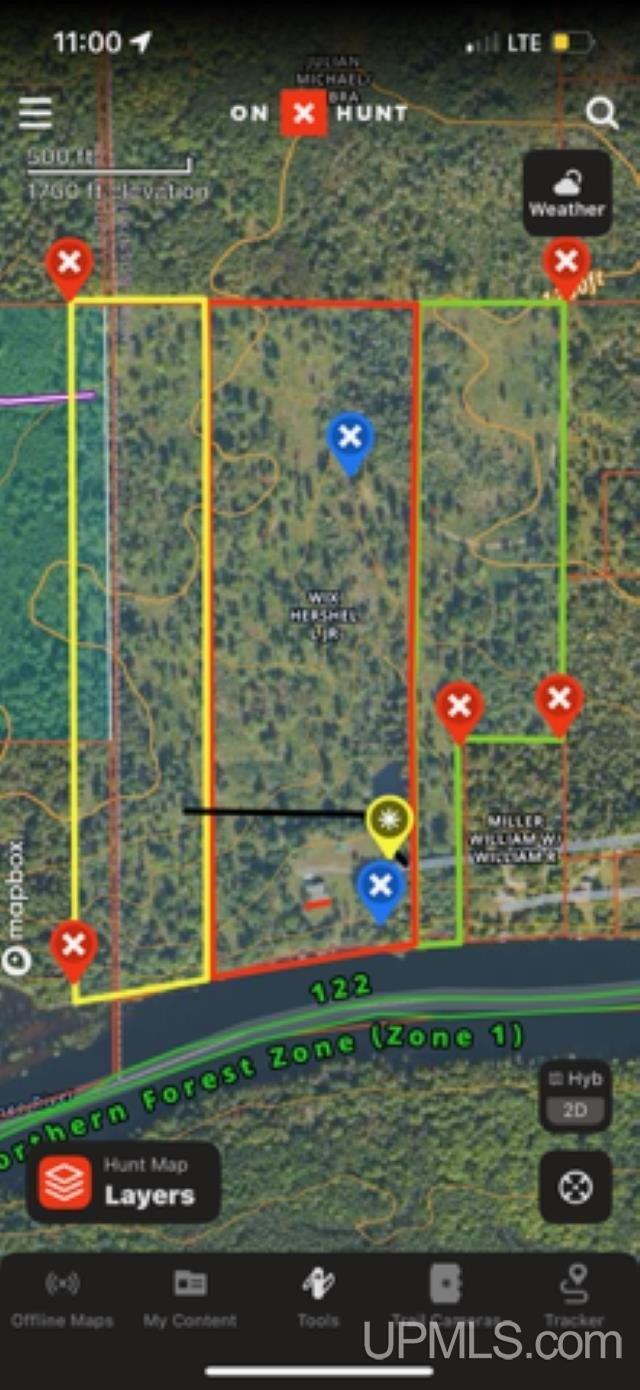Open the Tracker tab
This screenshot has height=1390, width=640.
574,1298
